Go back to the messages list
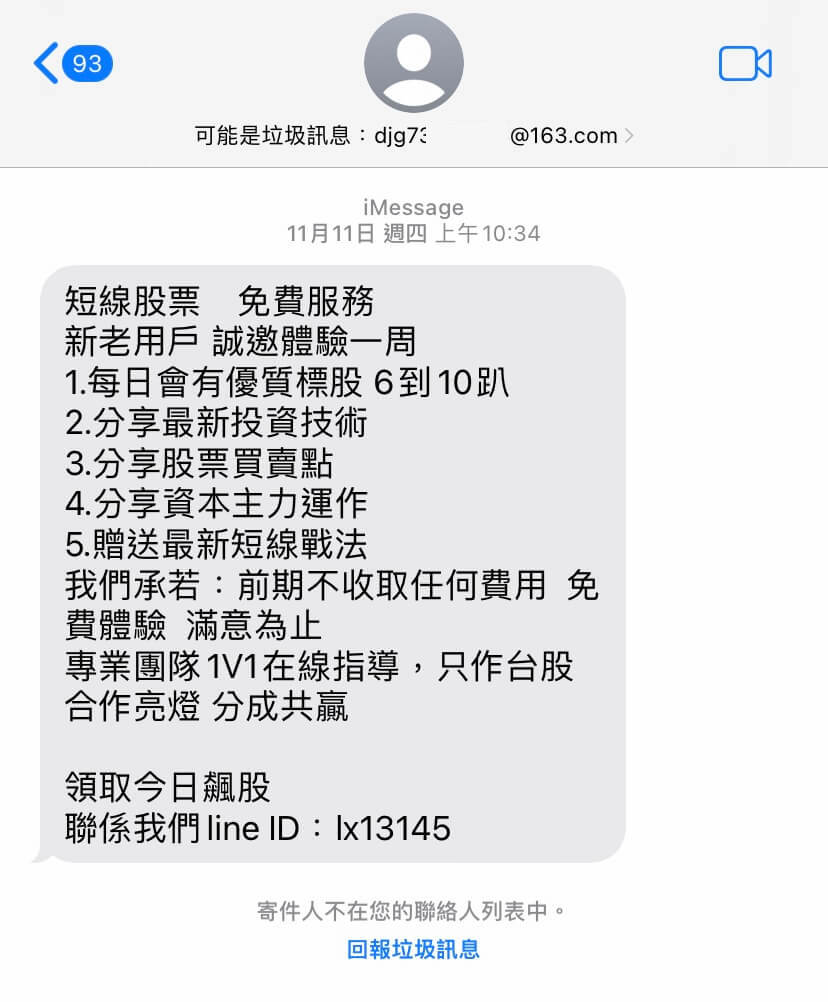Image resolution: width=828 pixels, height=1002 pixels. [70, 64]
